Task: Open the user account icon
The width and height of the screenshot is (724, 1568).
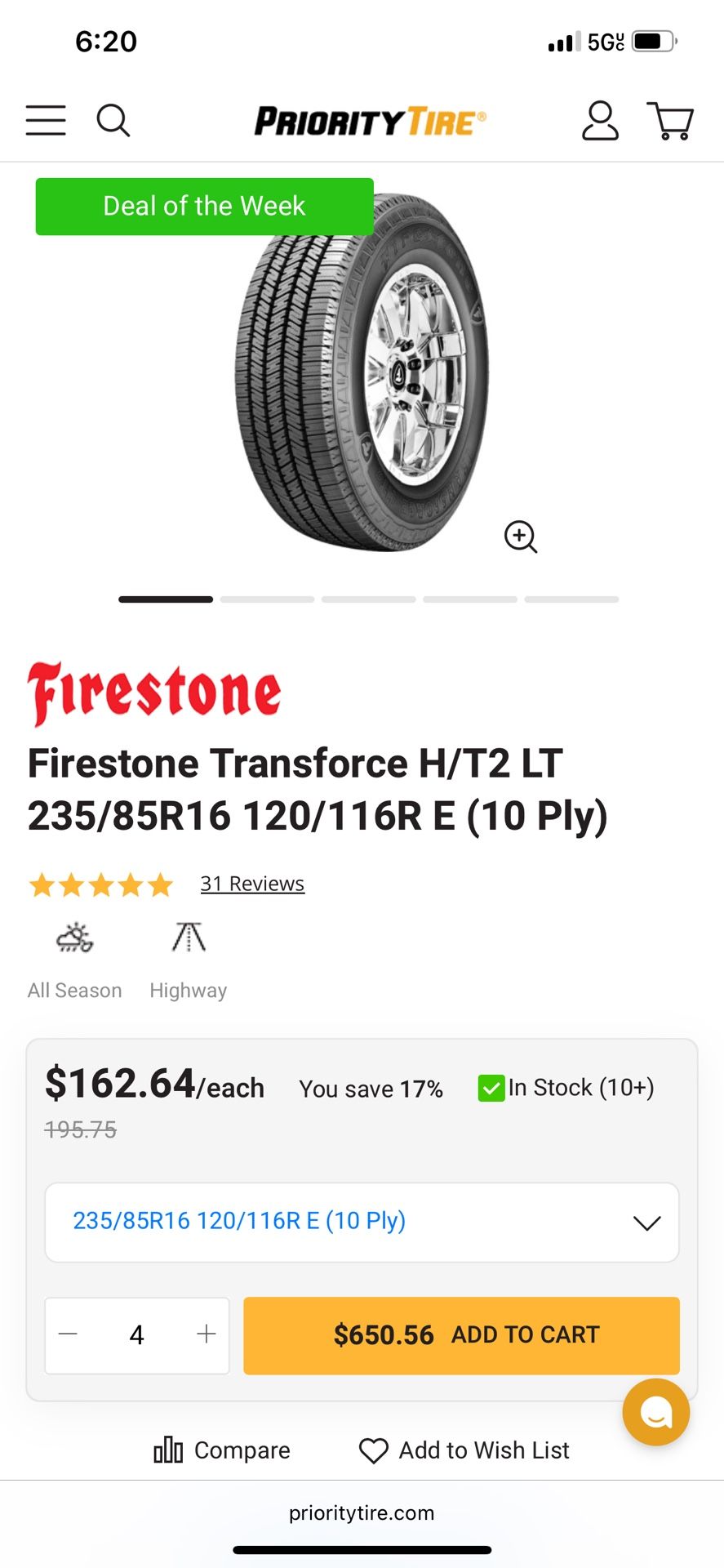Action: pos(600,121)
